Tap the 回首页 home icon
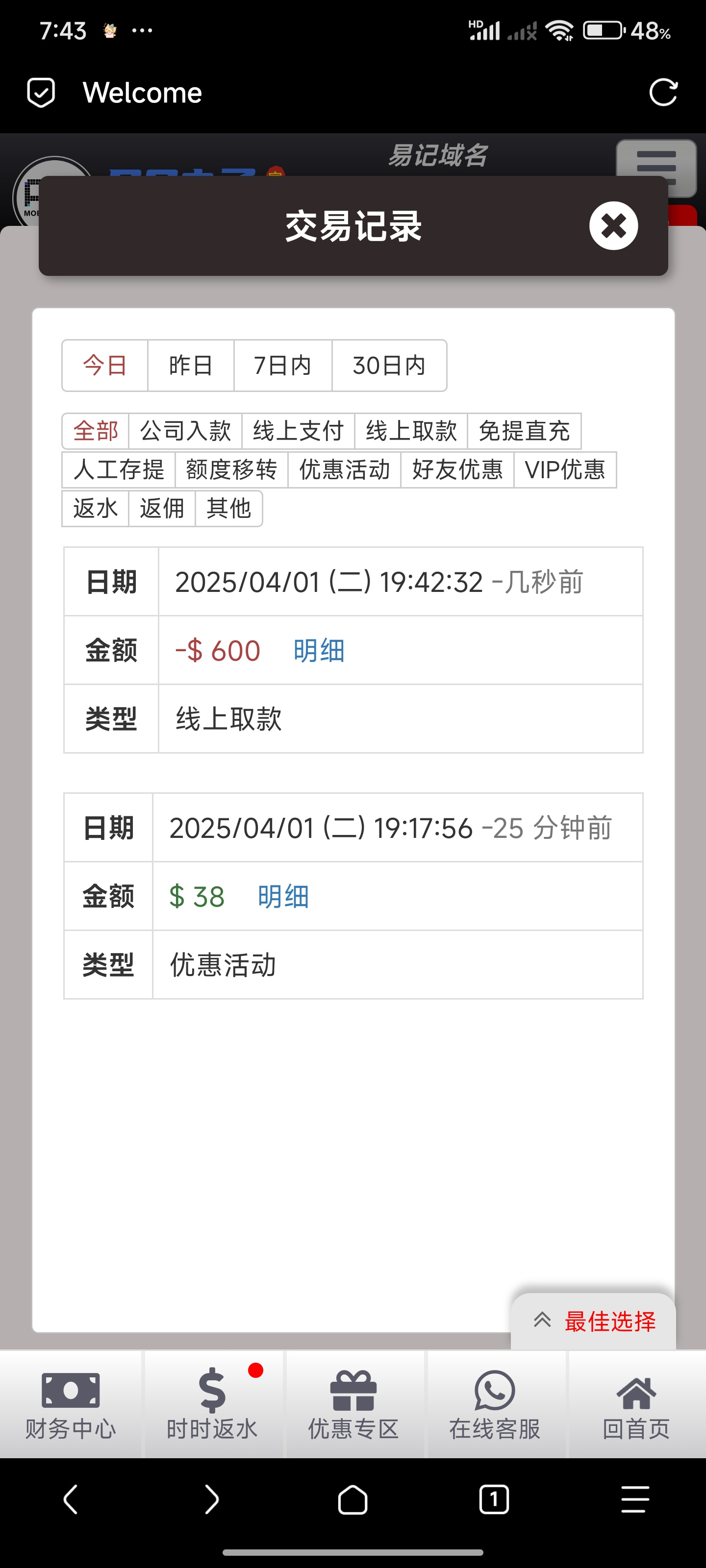This screenshot has width=706, height=1568. 635,1391
